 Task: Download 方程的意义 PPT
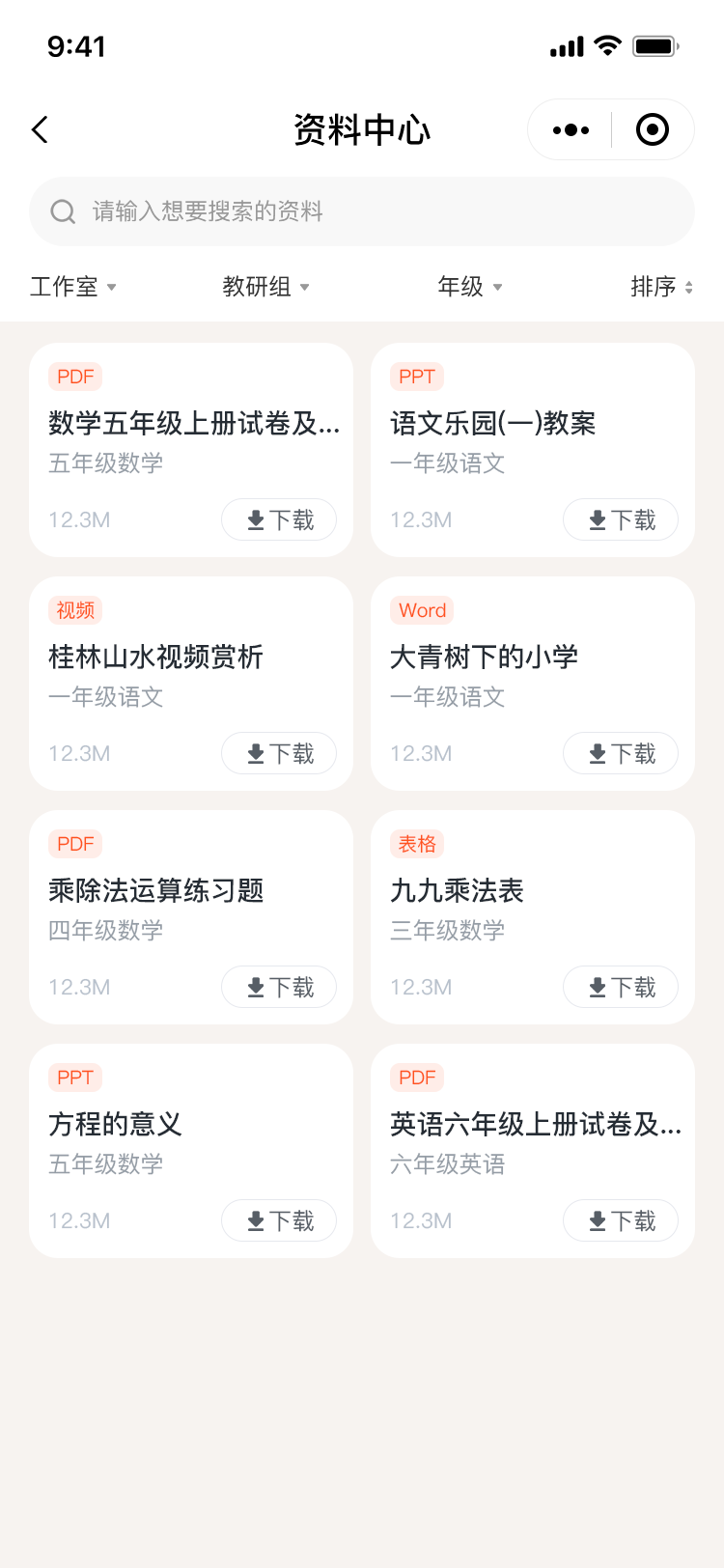(279, 1220)
